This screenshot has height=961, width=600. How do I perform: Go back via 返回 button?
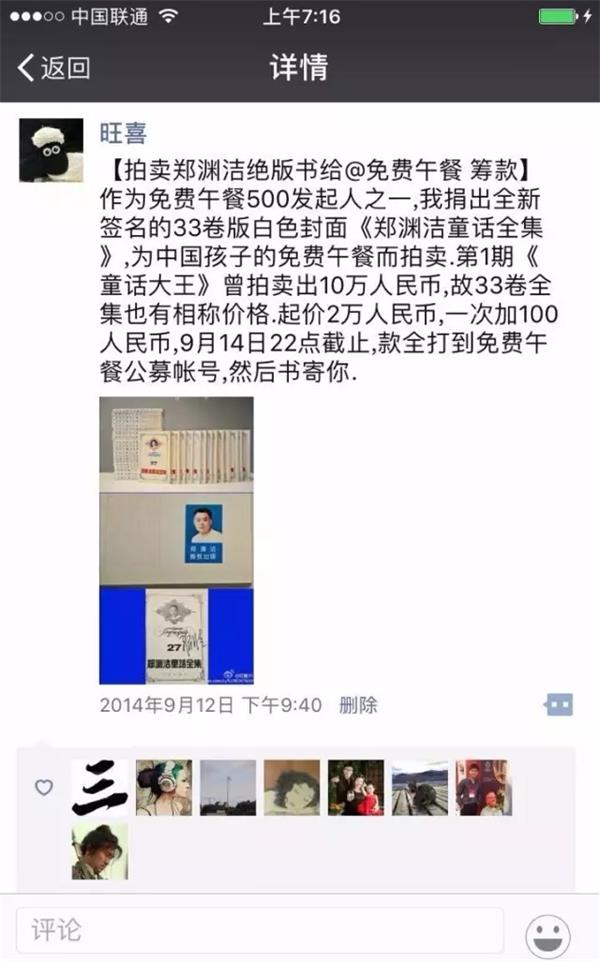(x=54, y=68)
